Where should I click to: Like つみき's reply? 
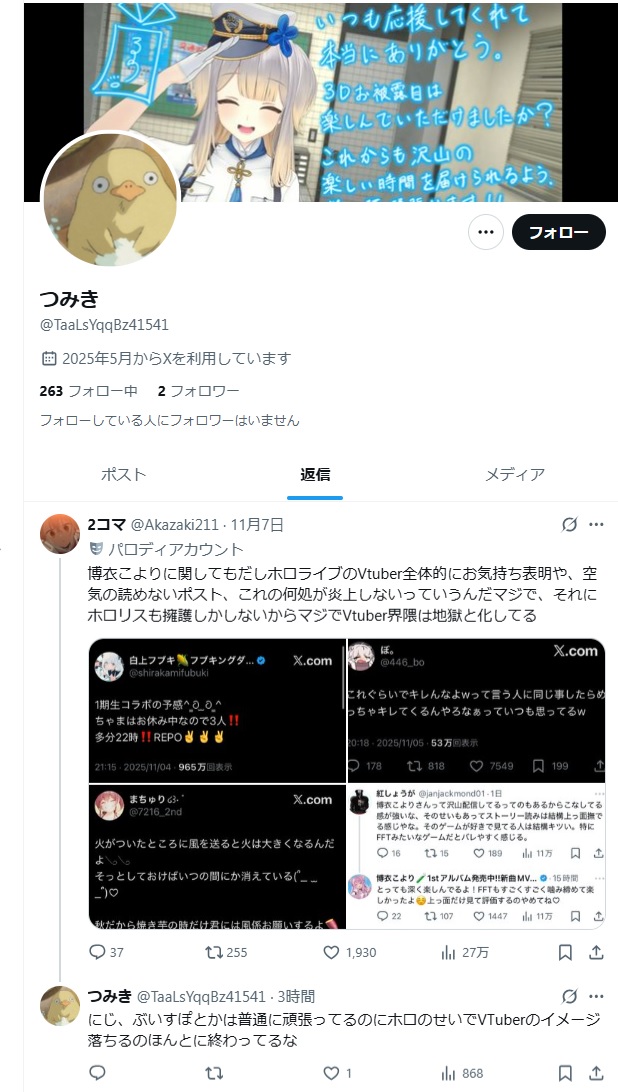tap(332, 1073)
